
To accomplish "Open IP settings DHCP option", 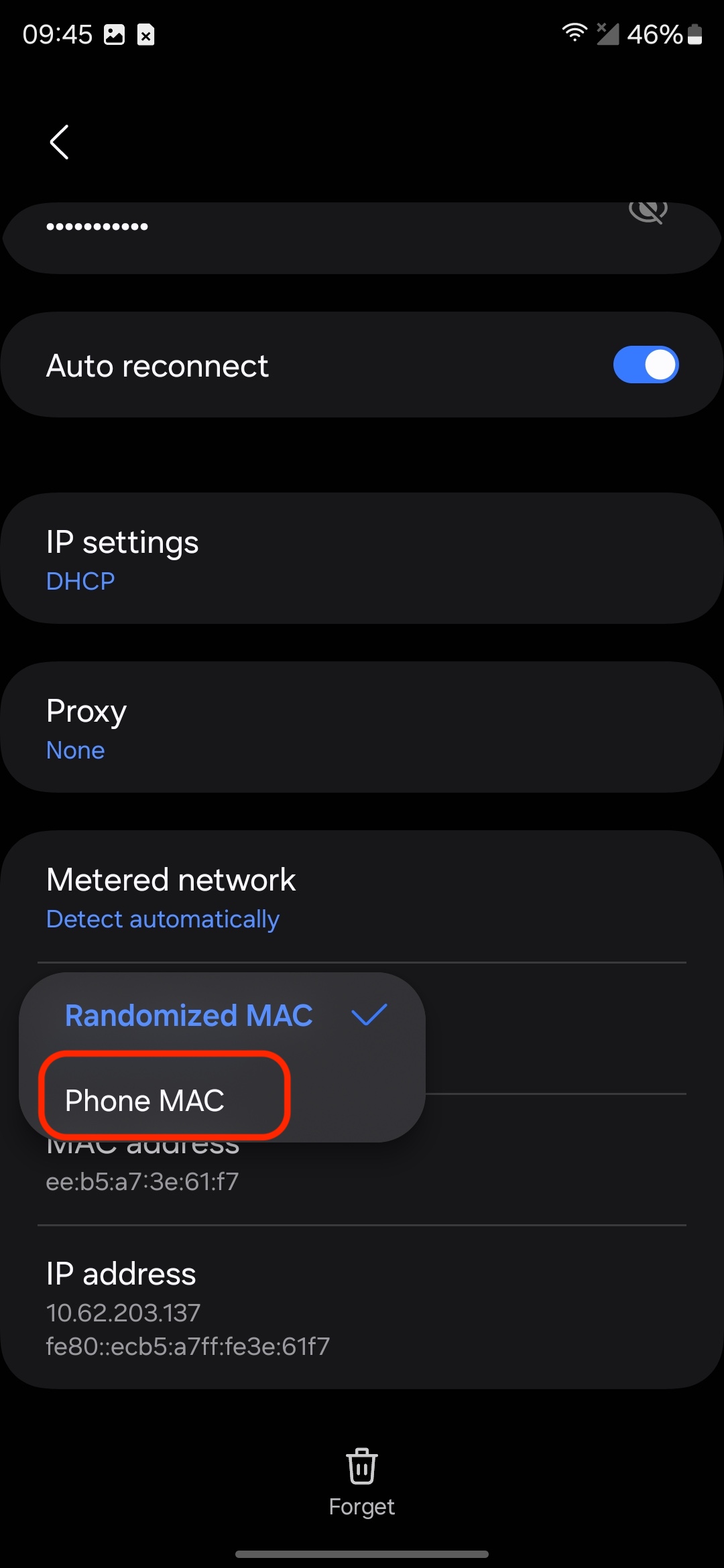I will 362,559.
